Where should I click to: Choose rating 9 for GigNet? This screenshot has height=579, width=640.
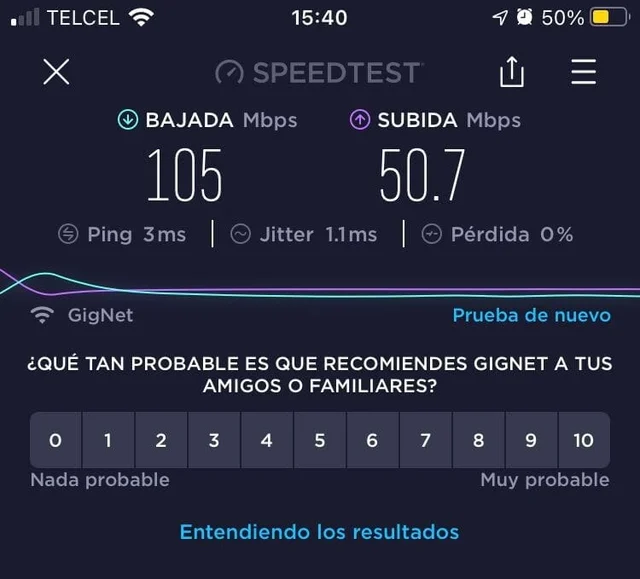(x=531, y=440)
